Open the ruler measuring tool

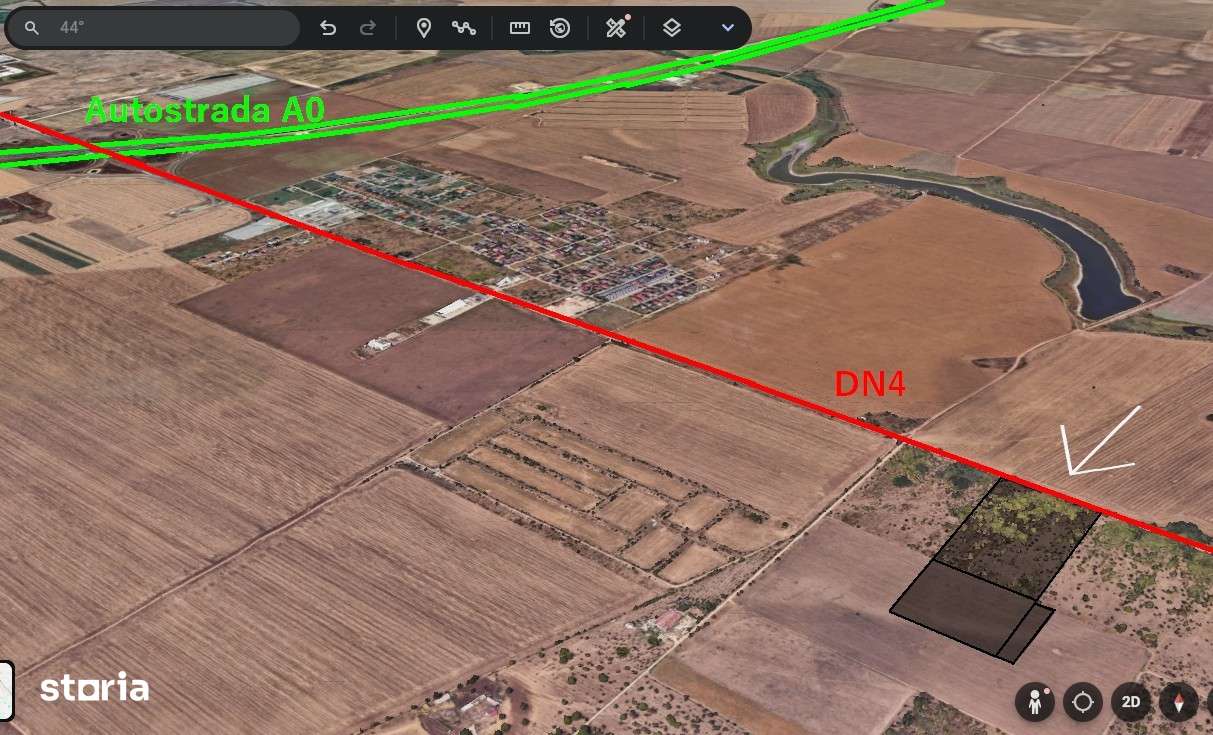point(520,28)
